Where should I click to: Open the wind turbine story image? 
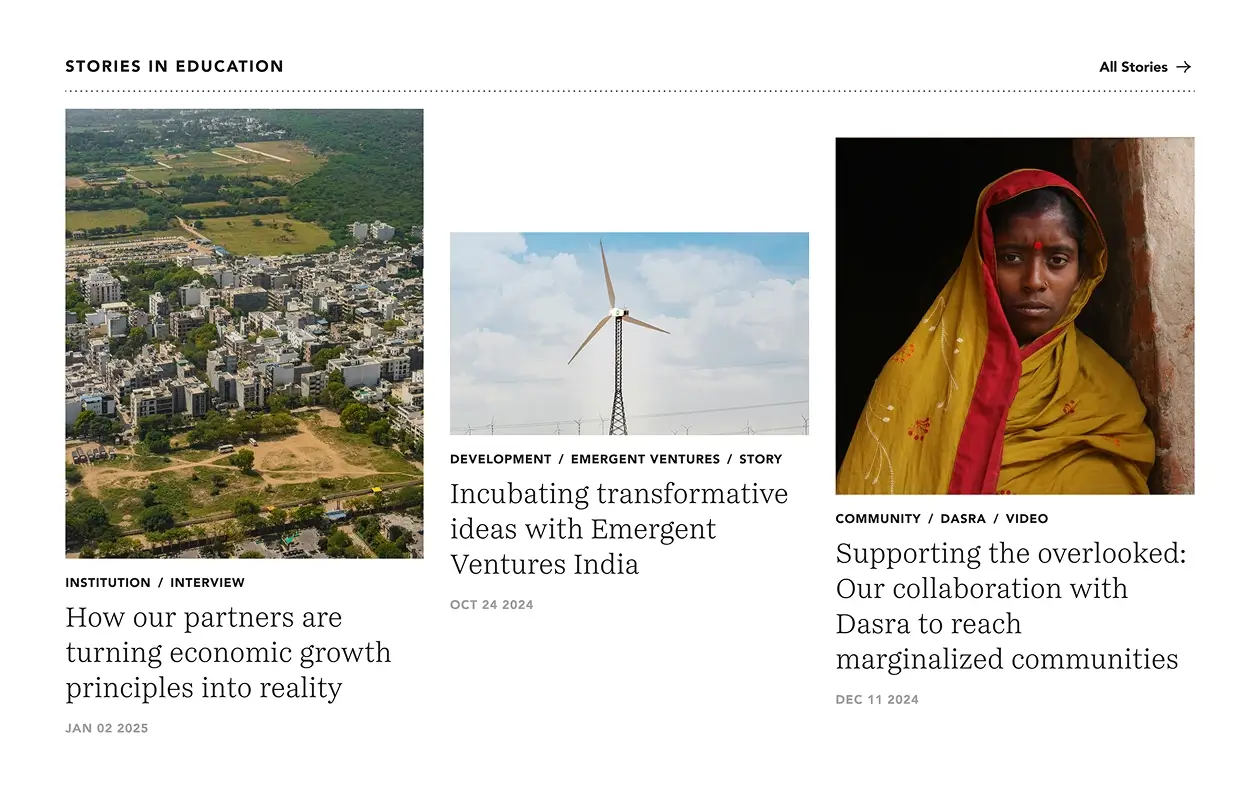pyautogui.click(x=629, y=333)
